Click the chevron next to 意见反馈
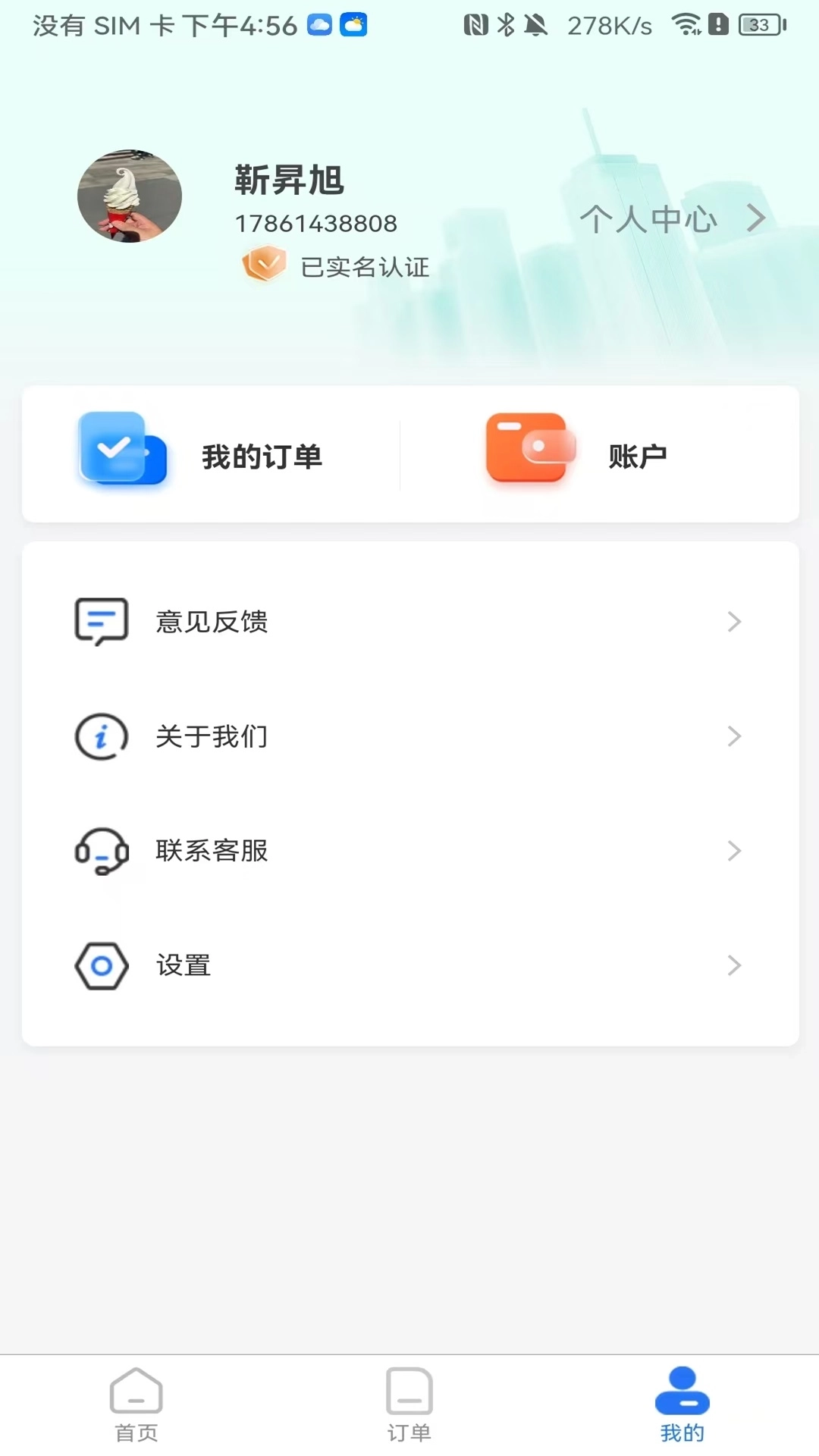 [x=734, y=621]
